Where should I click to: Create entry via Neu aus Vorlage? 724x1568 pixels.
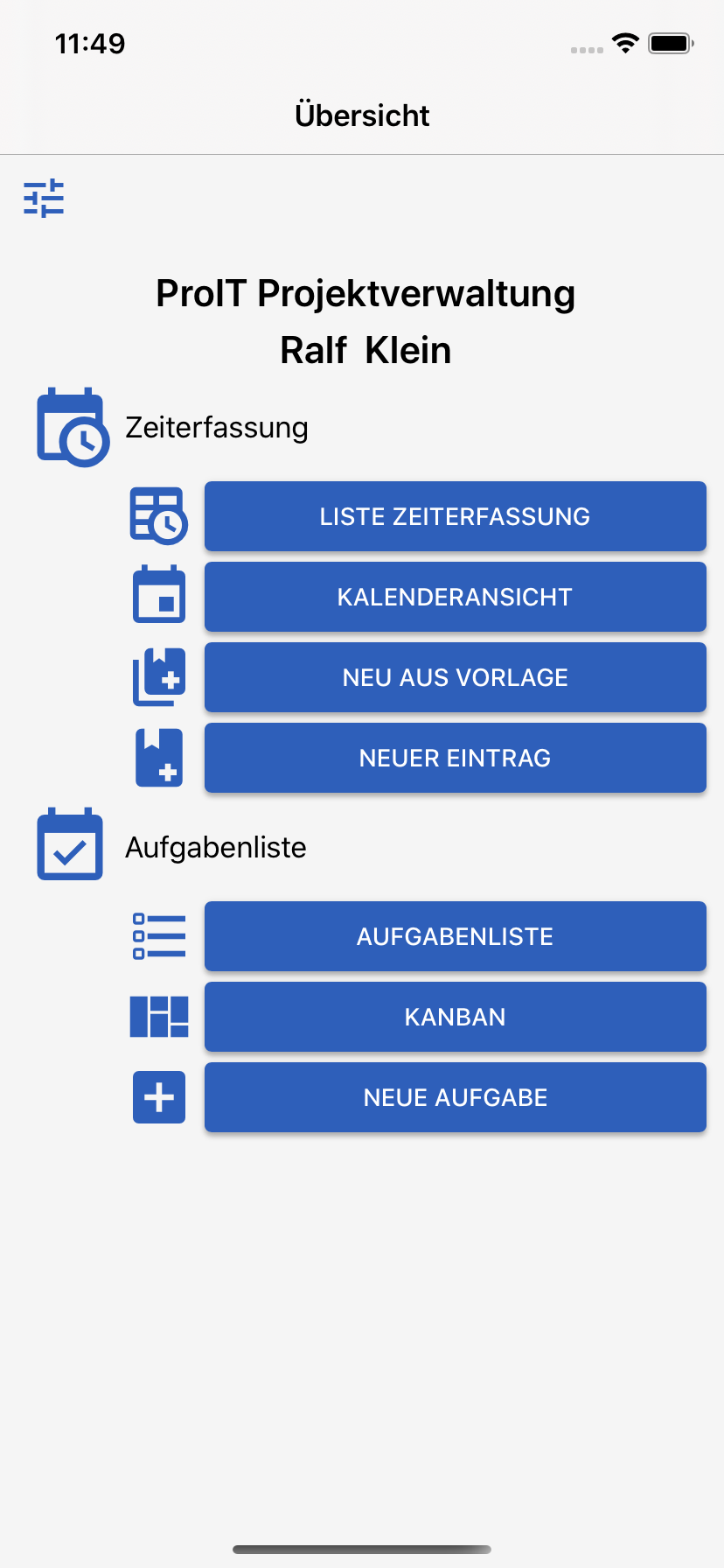pos(455,677)
